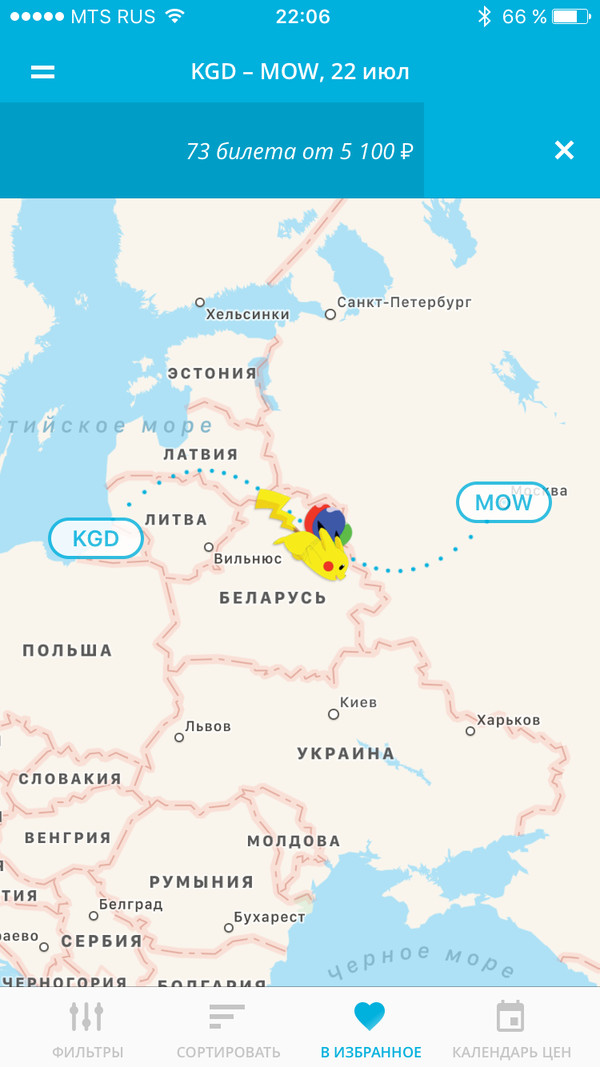
Task: Open the Фильтры filters tab
Action: [88, 1028]
